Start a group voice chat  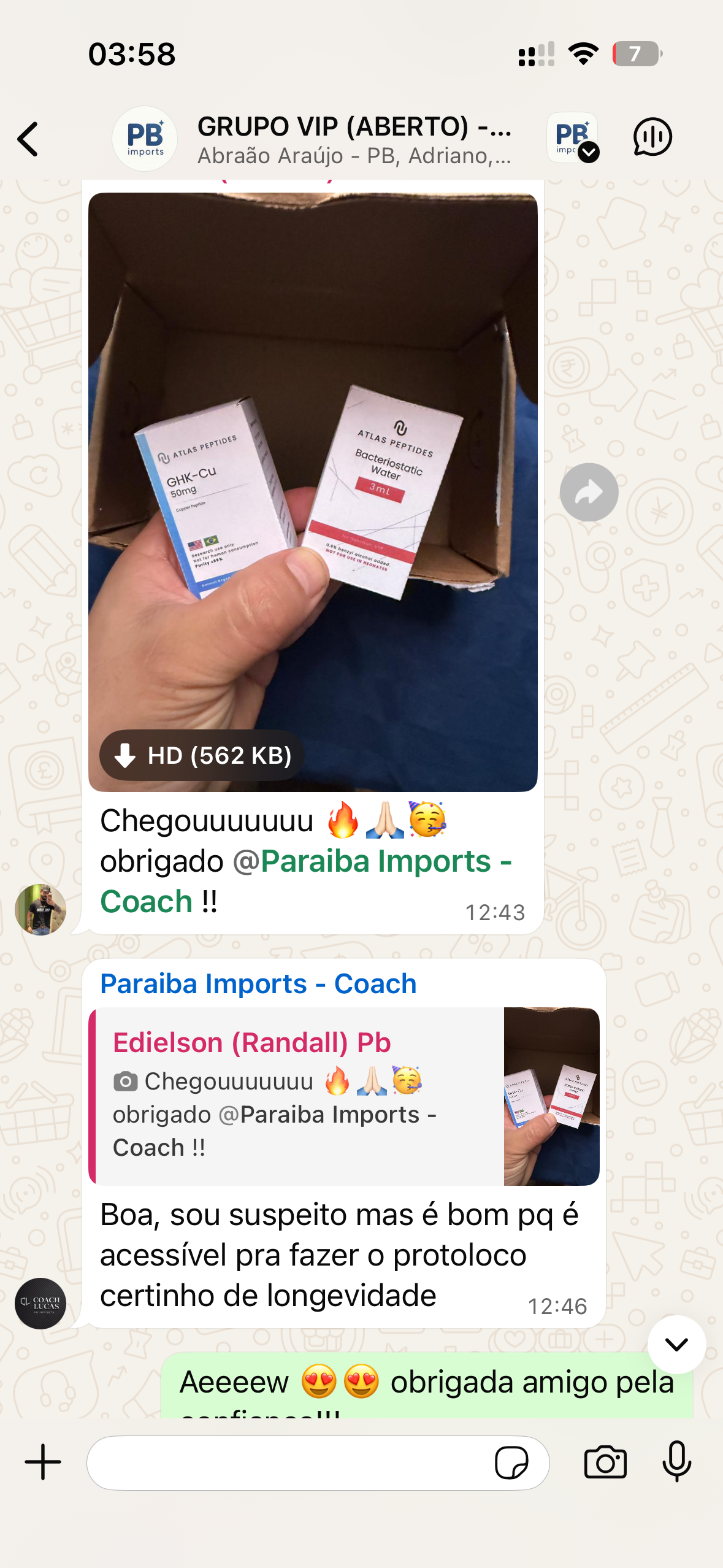click(652, 137)
